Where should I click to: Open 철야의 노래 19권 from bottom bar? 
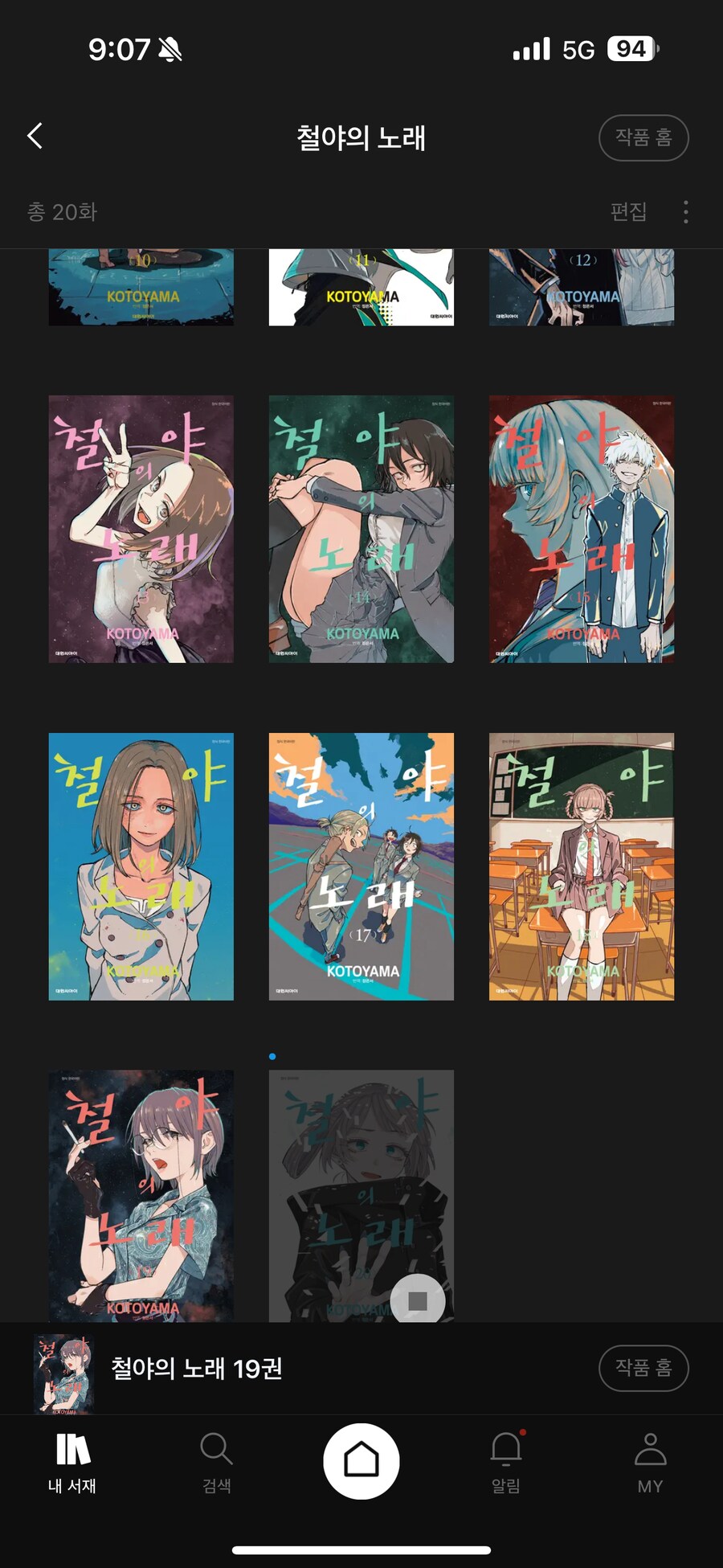[x=197, y=1368]
